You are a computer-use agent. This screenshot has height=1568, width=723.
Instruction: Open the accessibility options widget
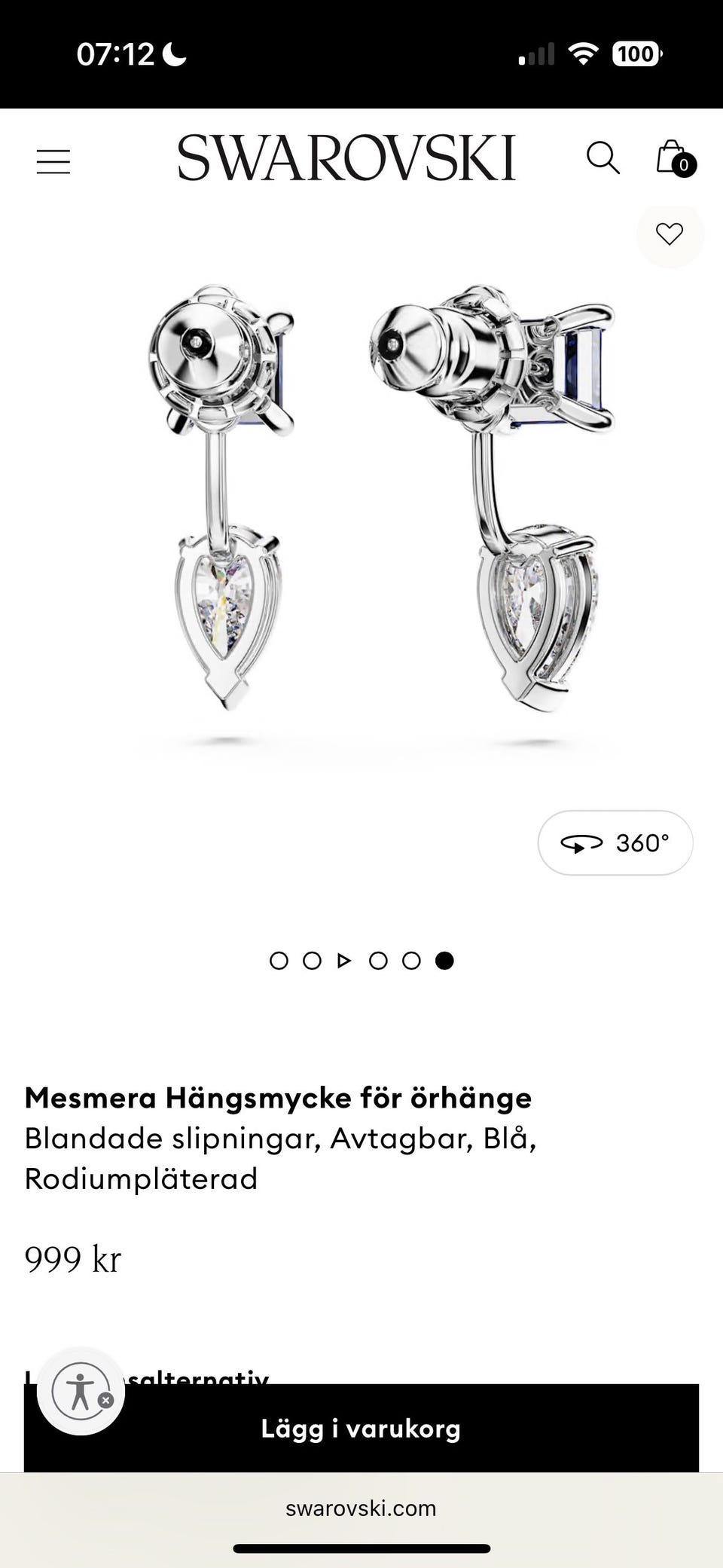click(x=78, y=1391)
